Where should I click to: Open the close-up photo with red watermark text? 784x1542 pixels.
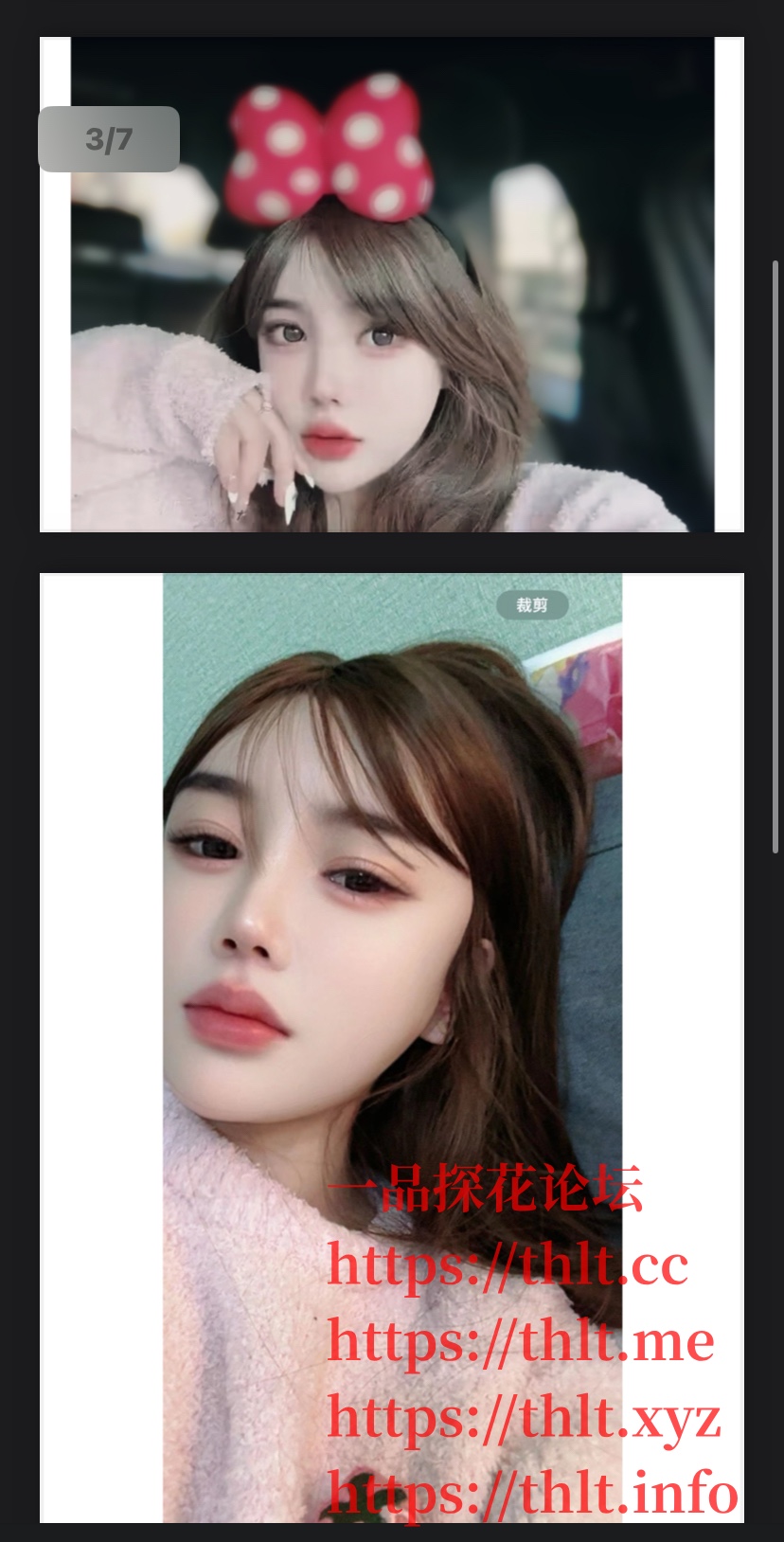coord(392,947)
